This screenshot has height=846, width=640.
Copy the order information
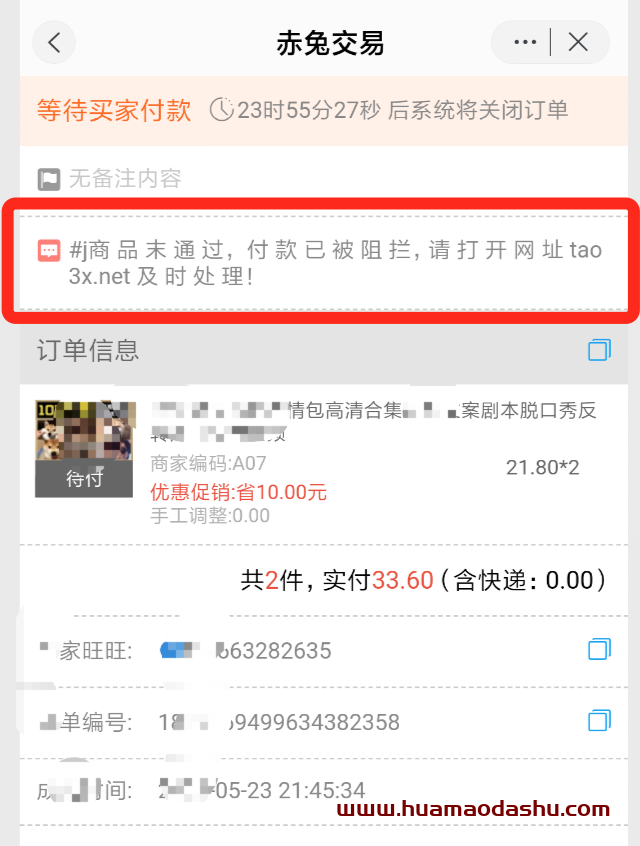pos(599,350)
